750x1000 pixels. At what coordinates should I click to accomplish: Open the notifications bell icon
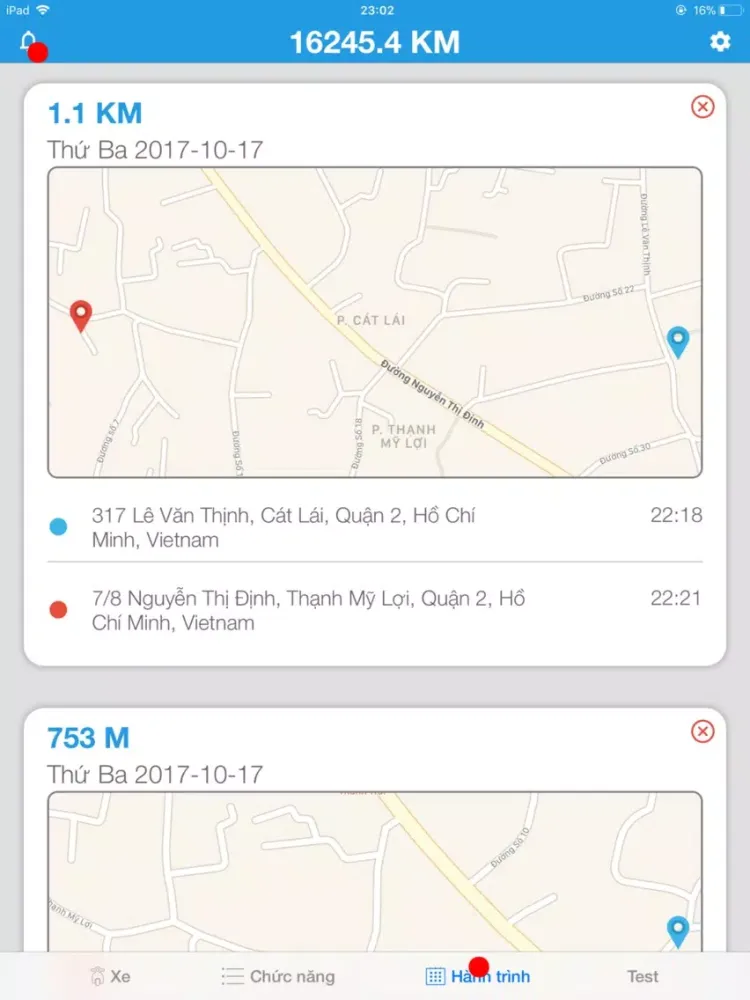29,41
